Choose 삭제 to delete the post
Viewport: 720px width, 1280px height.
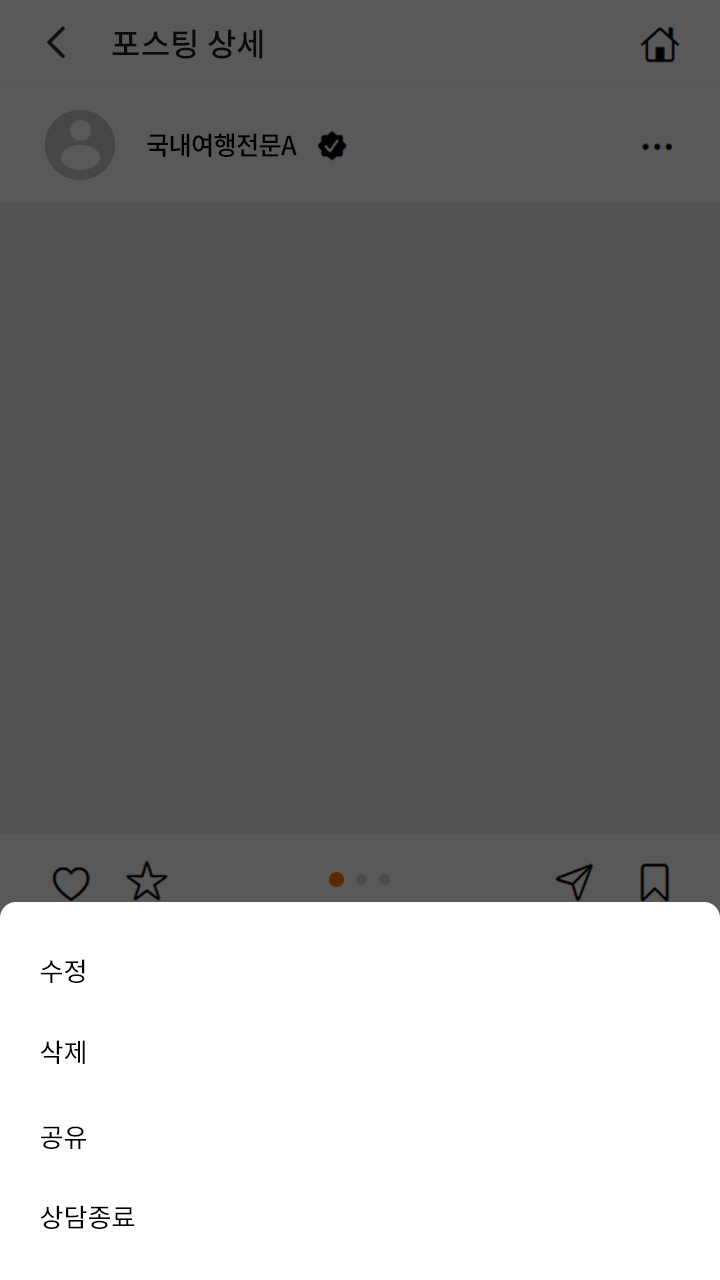tap(64, 1052)
